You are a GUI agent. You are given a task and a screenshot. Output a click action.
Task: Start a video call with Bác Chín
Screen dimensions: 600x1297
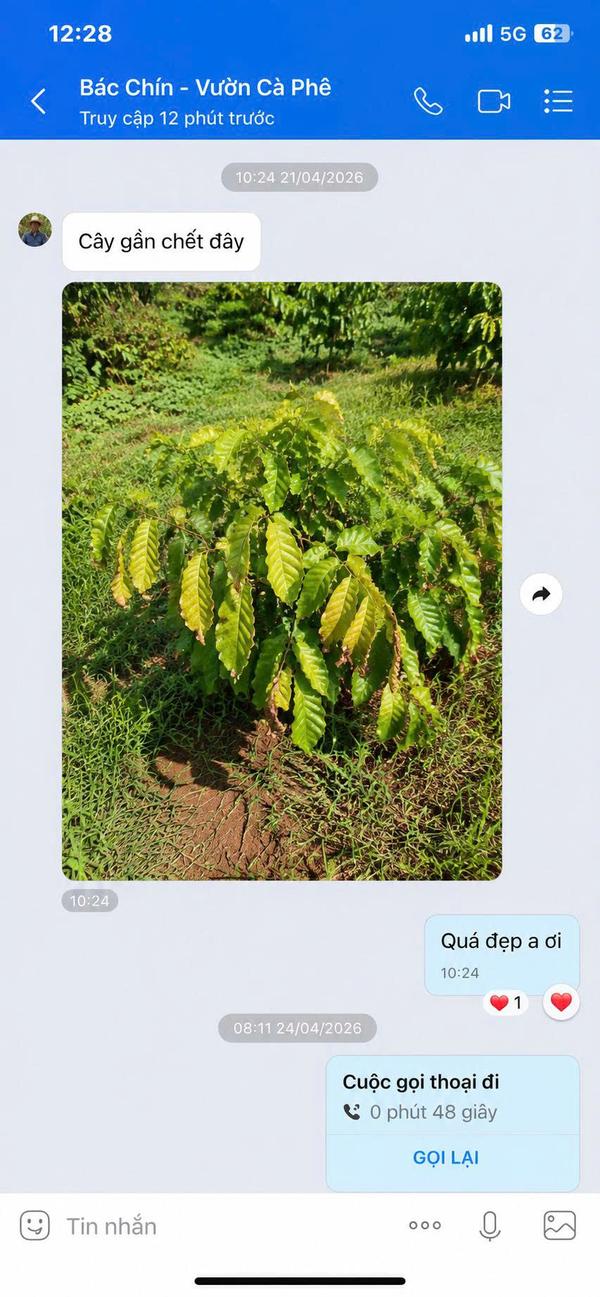pos(494,101)
